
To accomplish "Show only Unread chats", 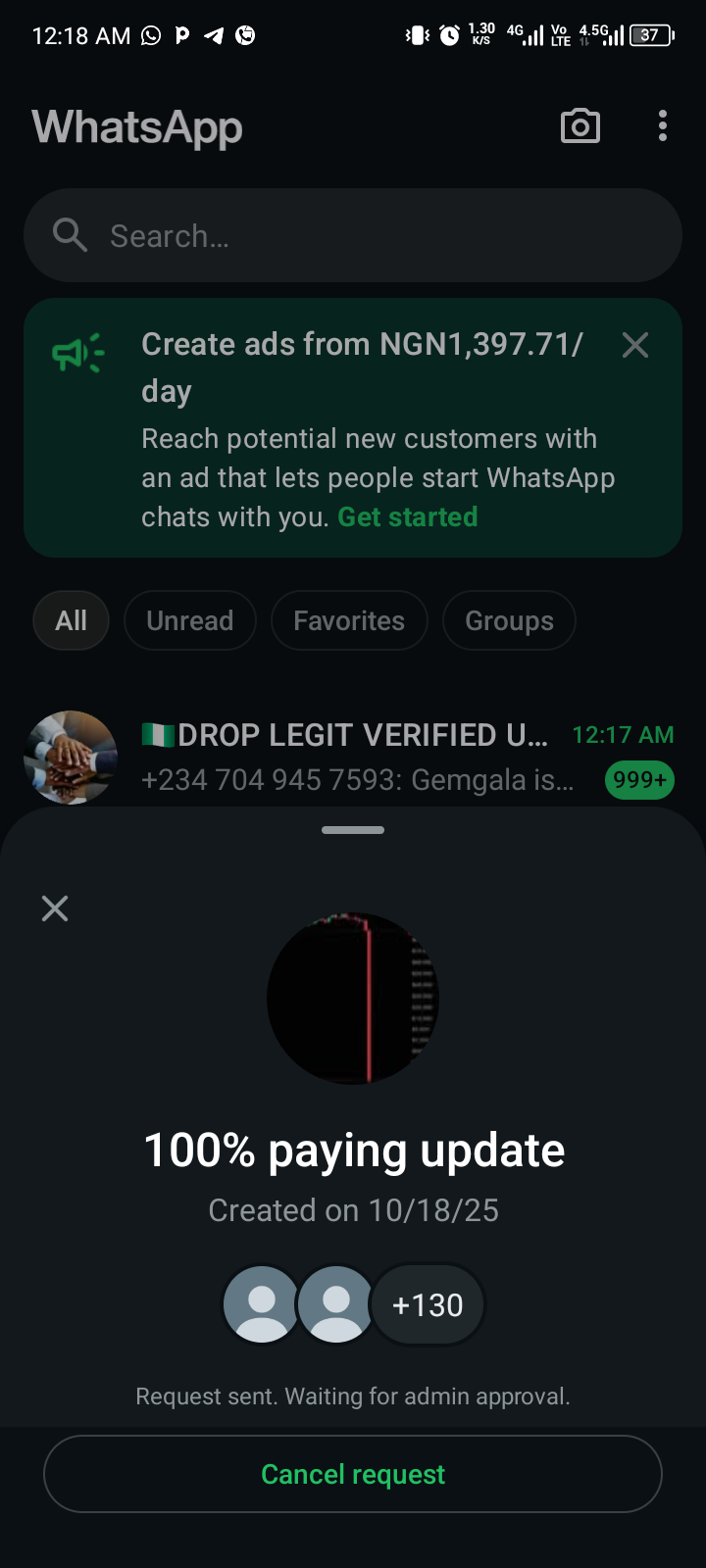I will click(190, 620).
